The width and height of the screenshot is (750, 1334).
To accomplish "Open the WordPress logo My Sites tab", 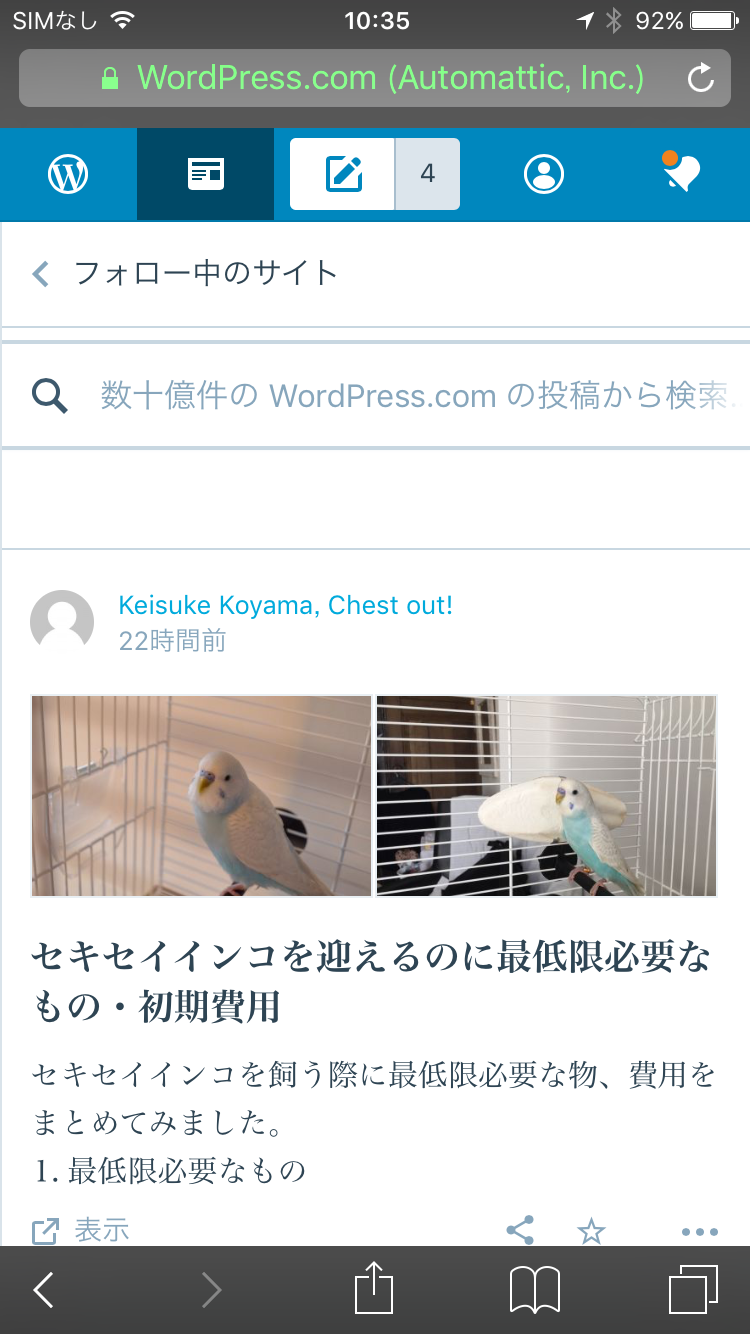I will [x=68, y=175].
